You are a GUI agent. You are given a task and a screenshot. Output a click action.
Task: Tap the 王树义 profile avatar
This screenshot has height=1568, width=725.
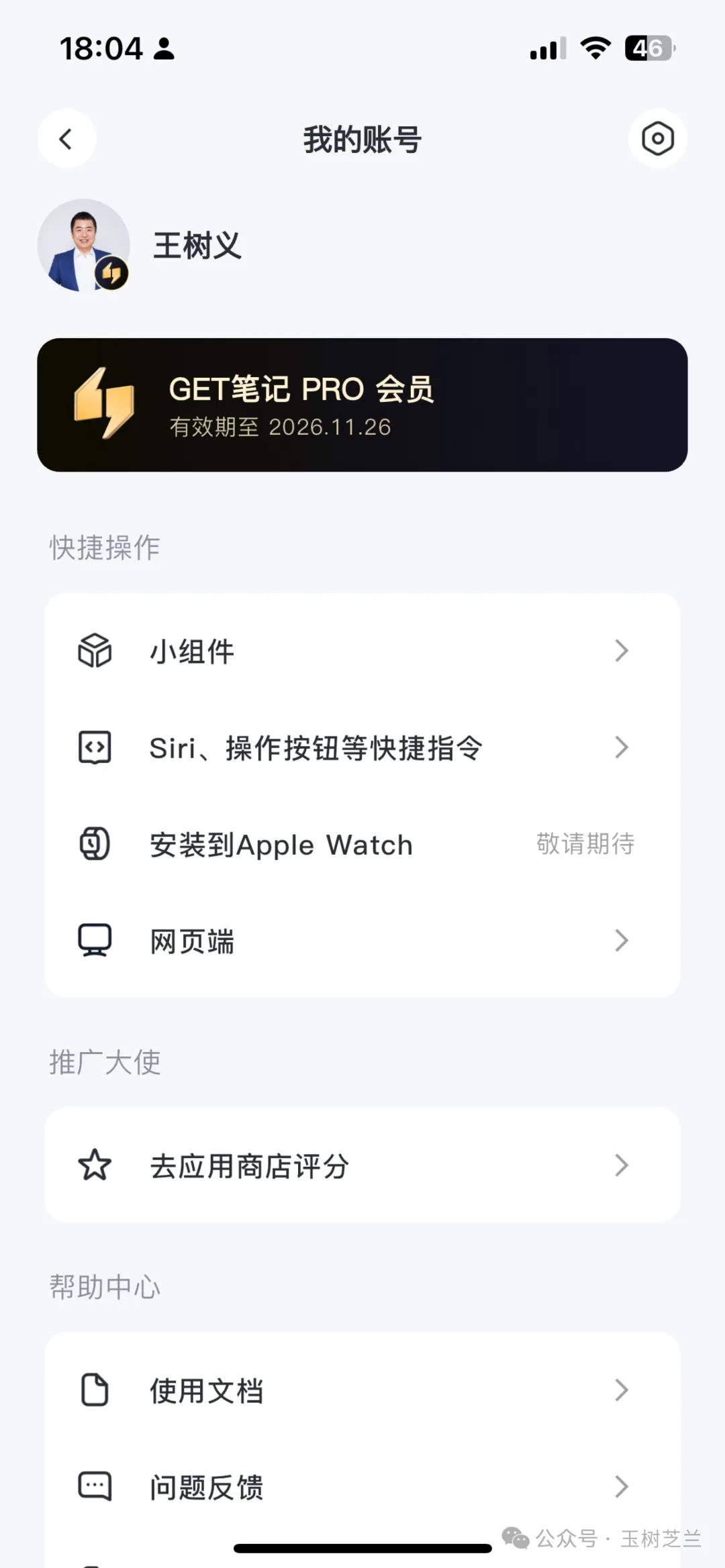coord(84,246)
